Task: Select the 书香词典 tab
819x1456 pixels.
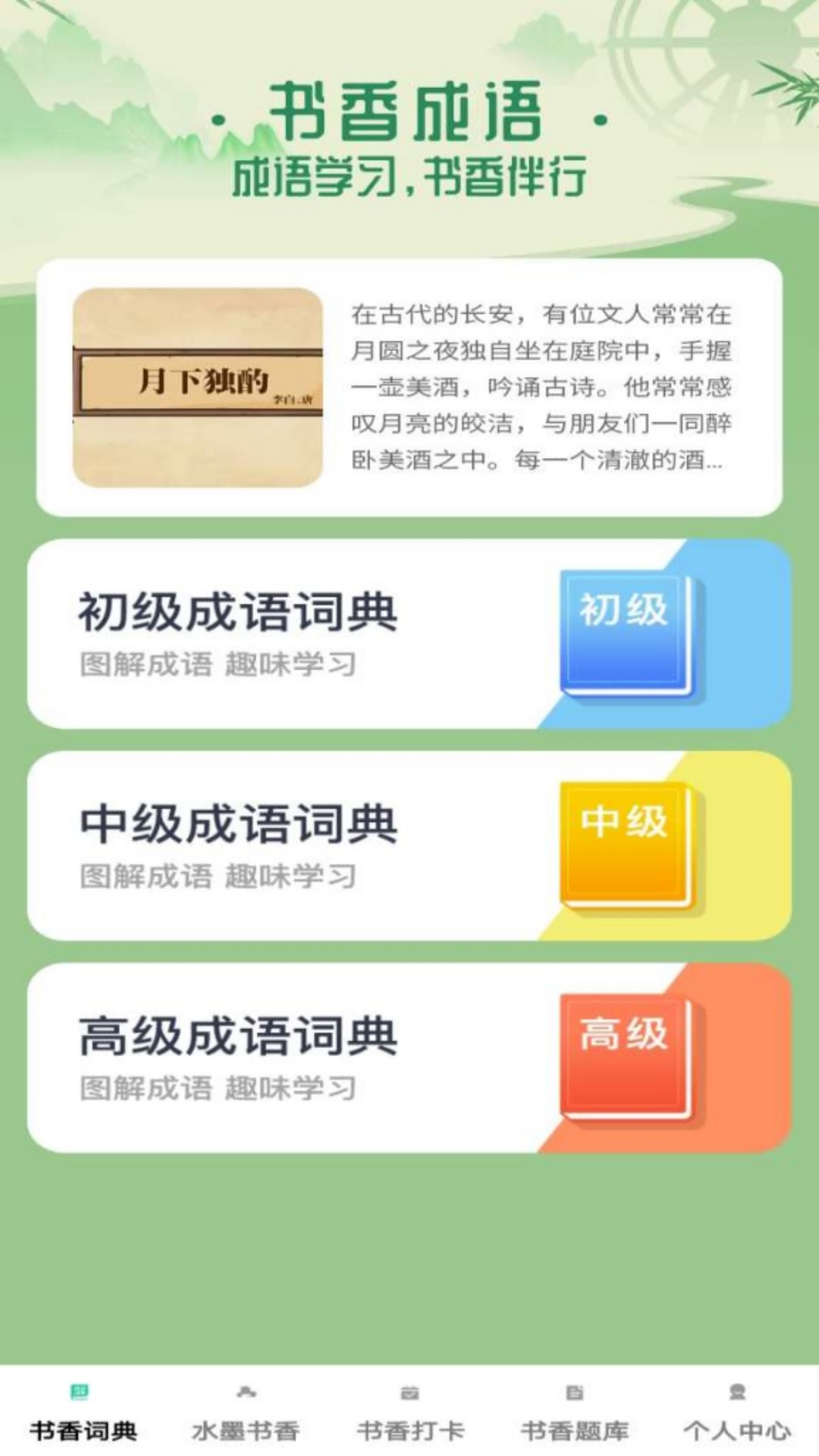Action: (82, 1414)
